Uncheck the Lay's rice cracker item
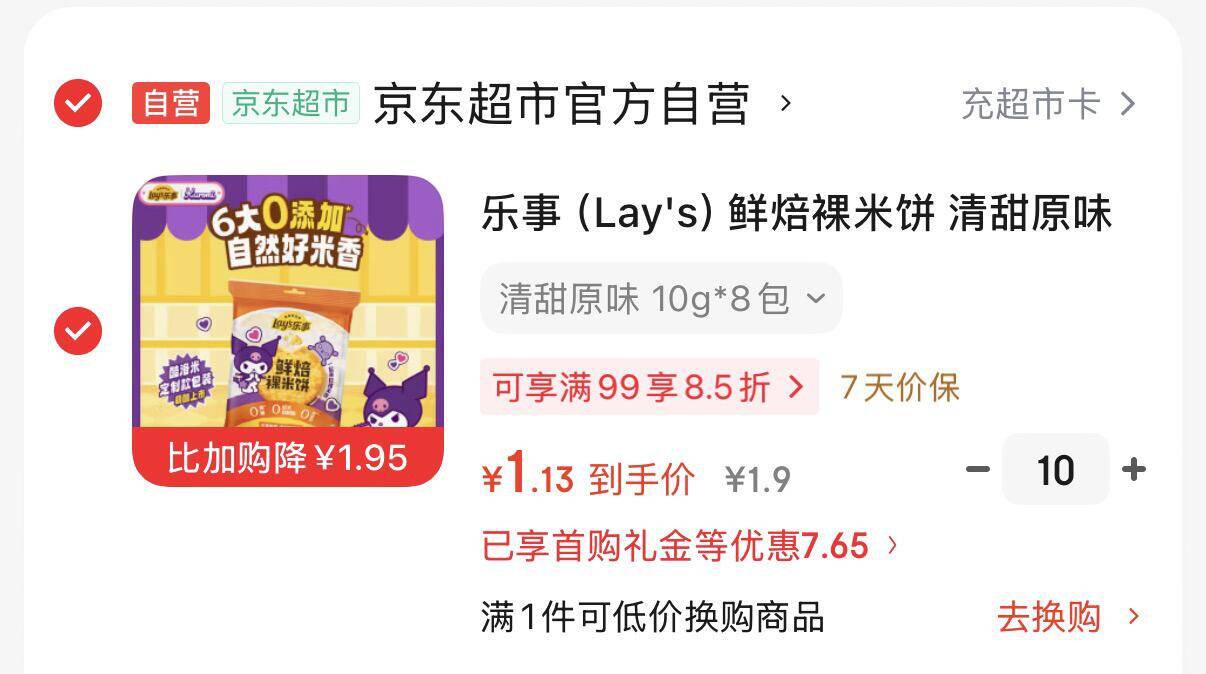This screenshot has width=1206, height=674. point(78,331)
